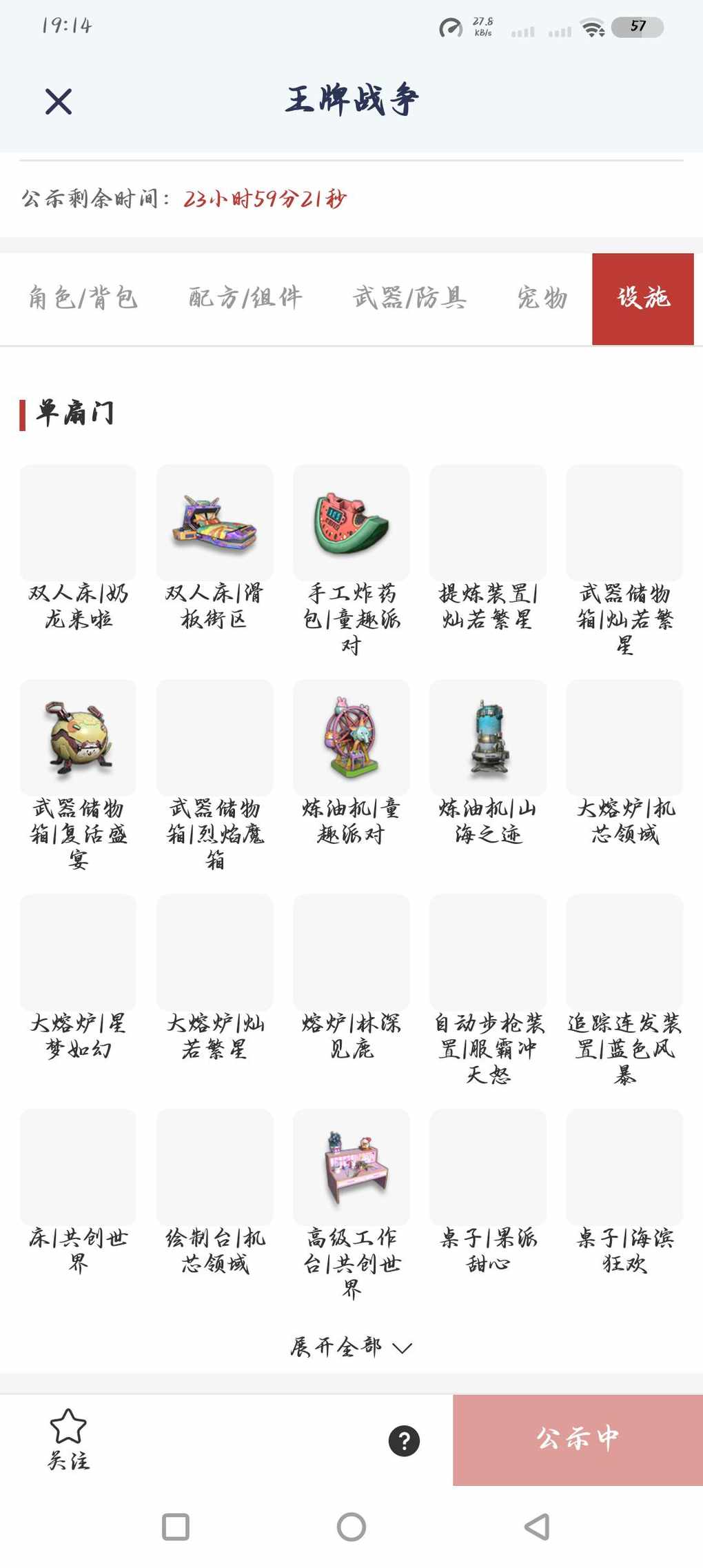Screen dimensions: 703x1568
Task: Select the 宠物 tab
Action: point(542,298)
